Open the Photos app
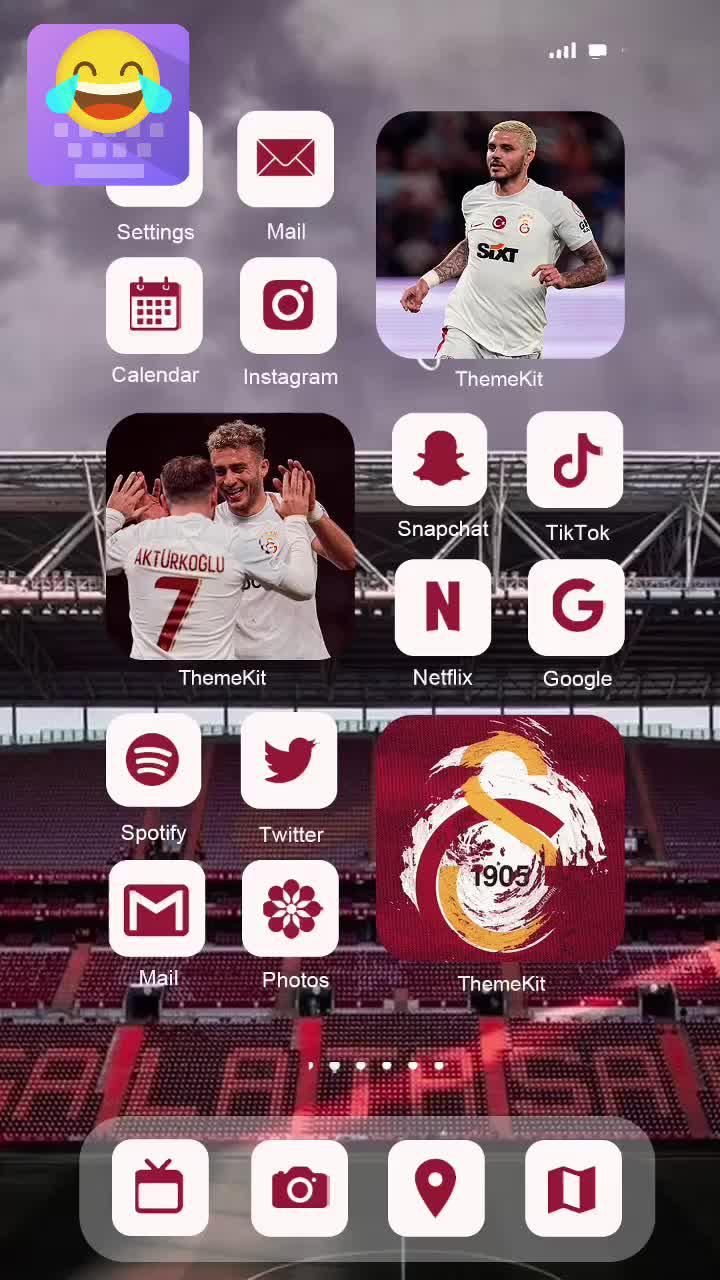This screenshot has width=720, height=1280. tap(291, 908)
